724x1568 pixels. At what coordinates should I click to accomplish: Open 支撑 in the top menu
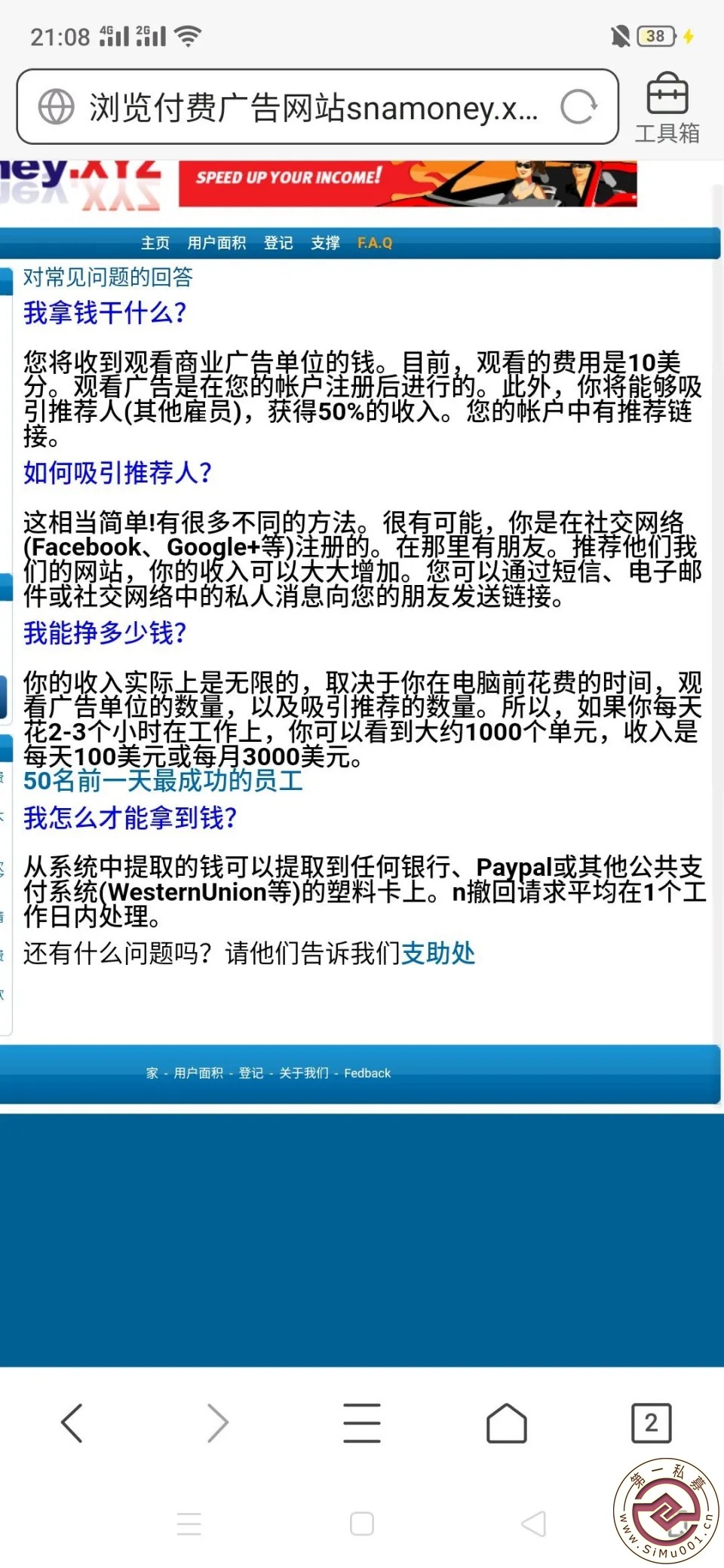(x=325, y=243)
